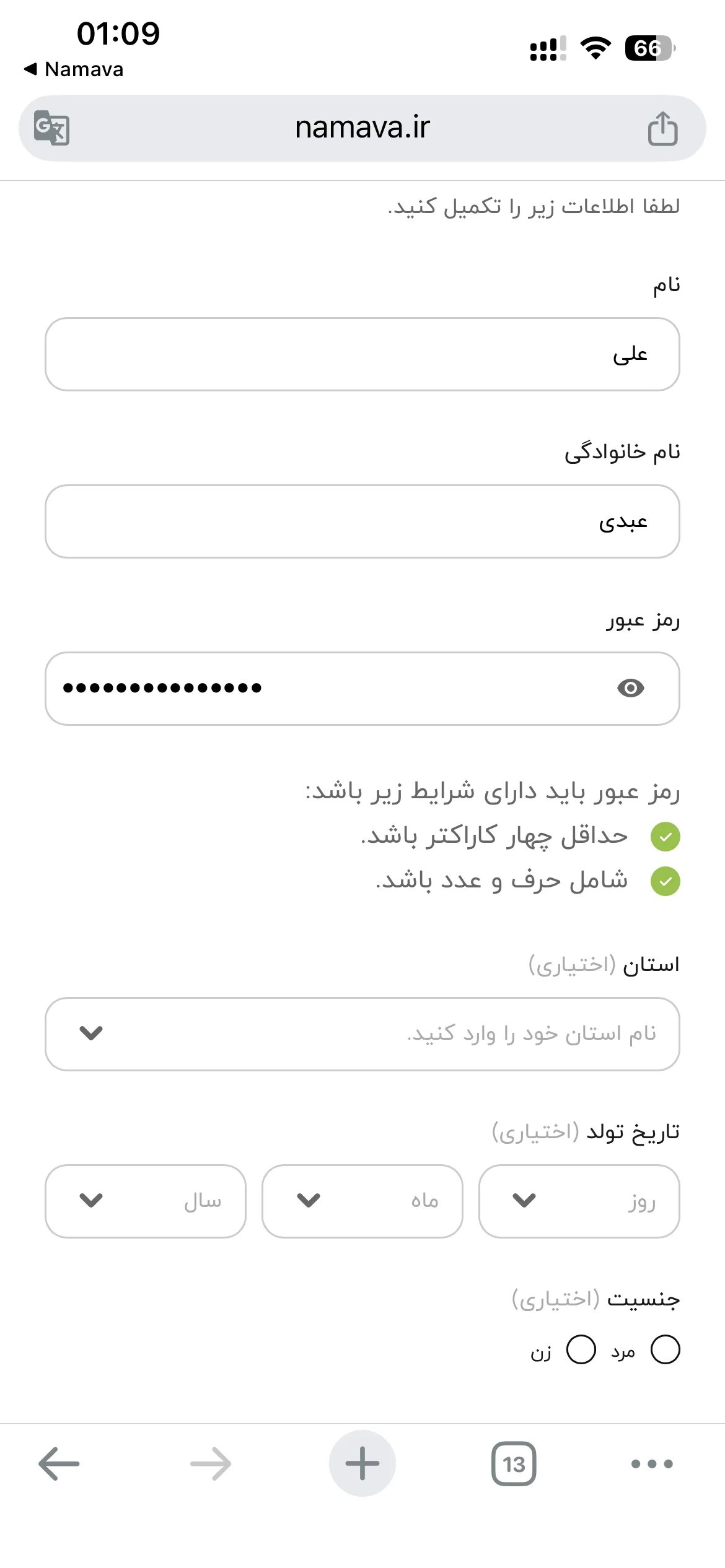Screen dimensions: 725x1568
Task: Open the tab switcher showing 13 tabs
Action: pos(514,1464)
